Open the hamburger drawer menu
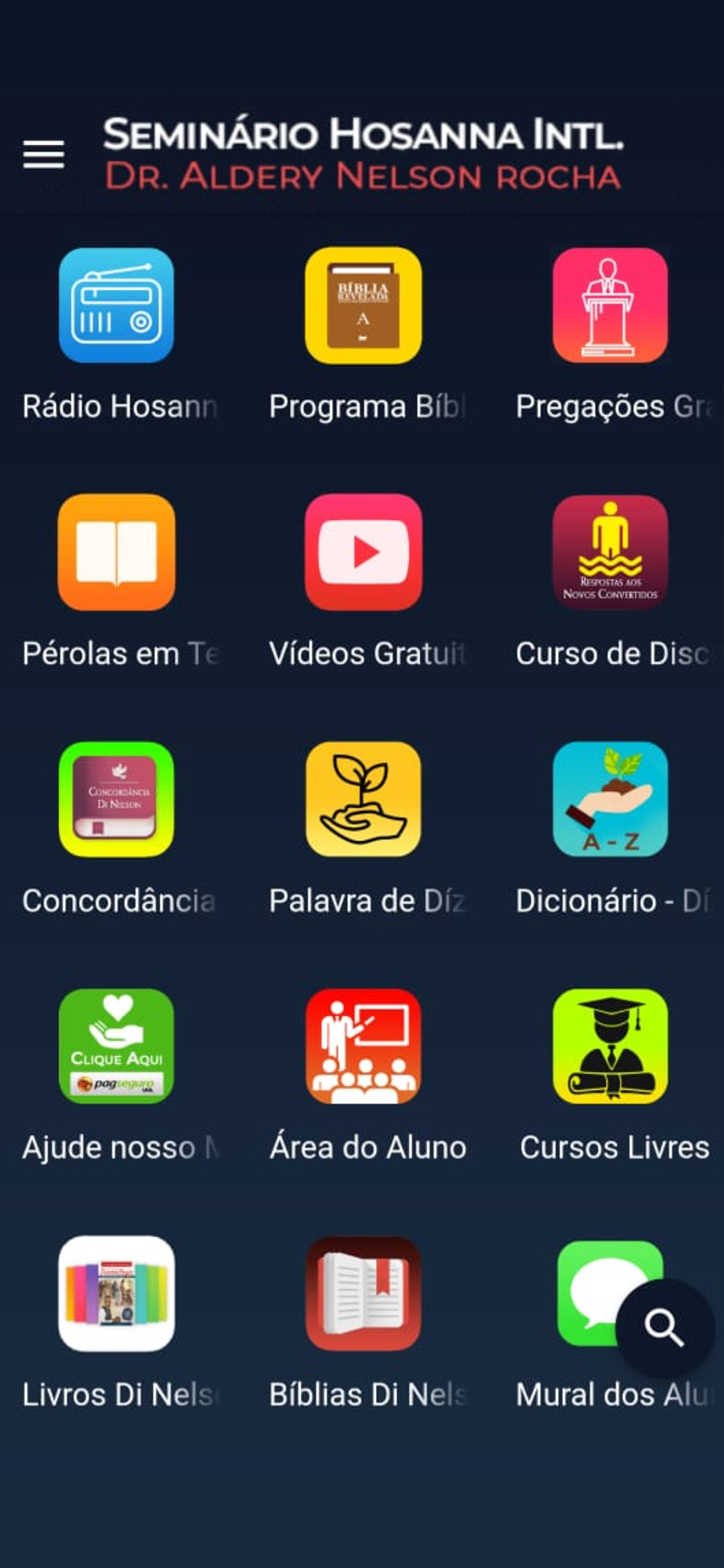This screenshot has height=1568, width=724. [44, 154]
